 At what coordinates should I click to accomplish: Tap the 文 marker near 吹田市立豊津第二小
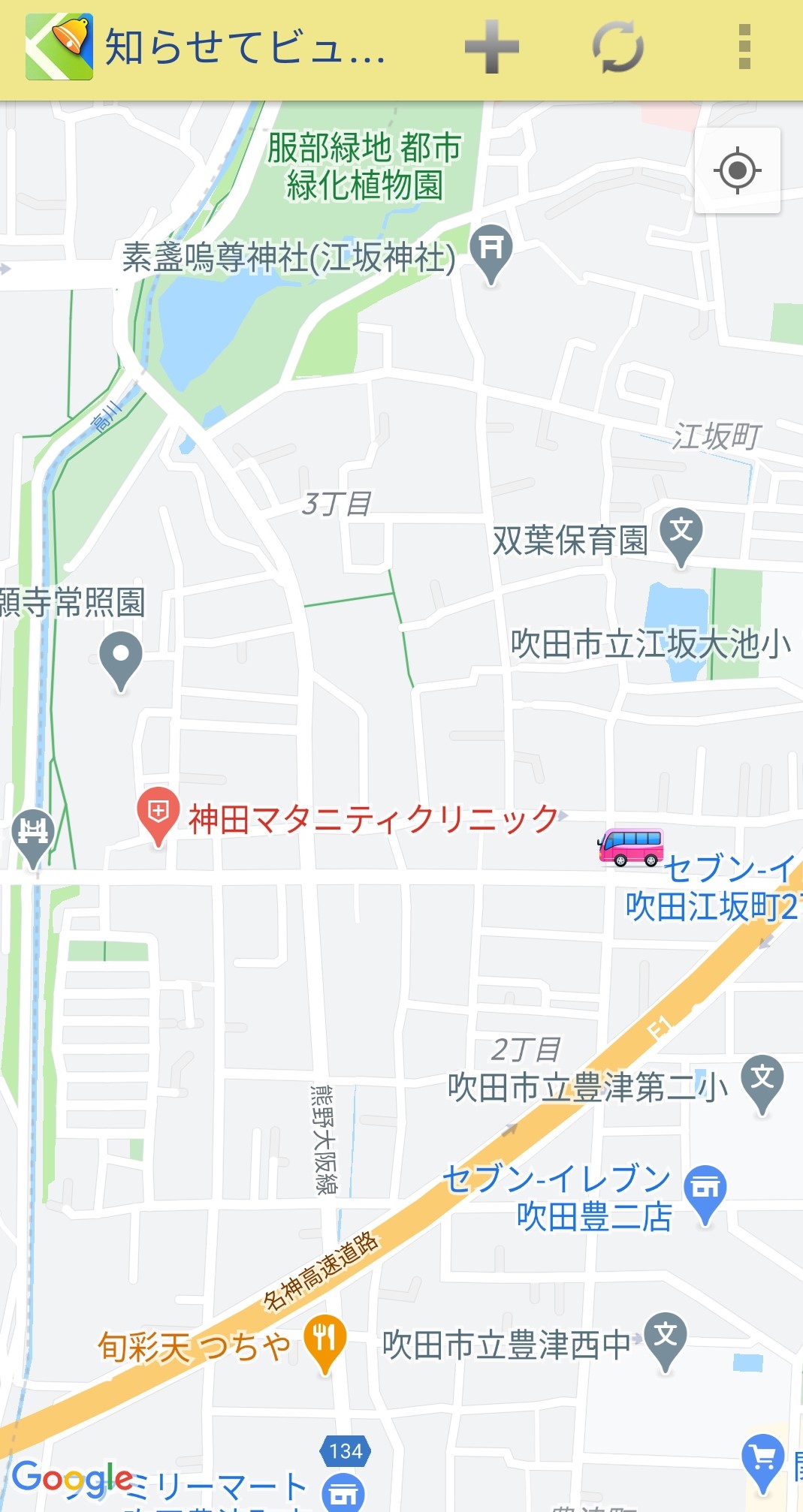click(x=761, y=1077)
